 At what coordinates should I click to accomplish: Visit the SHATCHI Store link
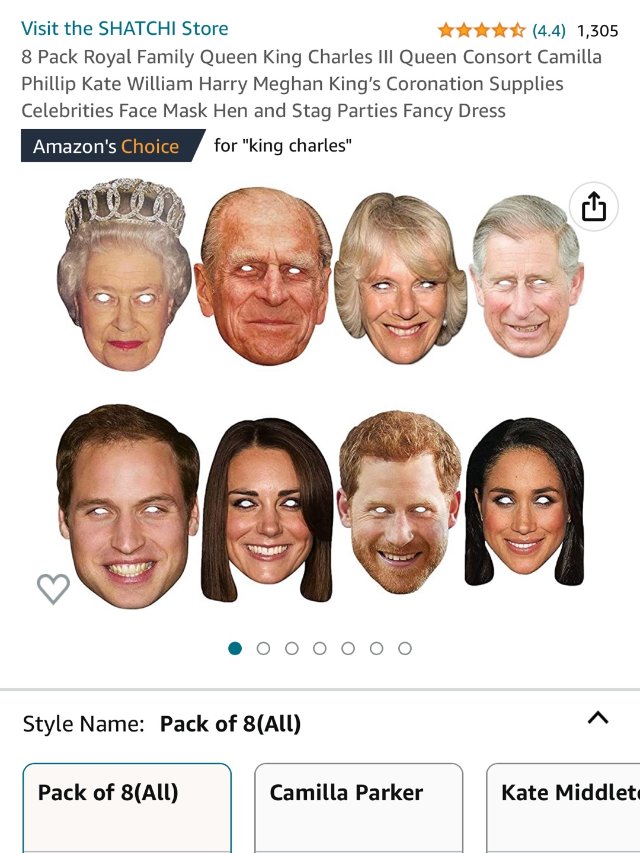(x=124, y=28)
